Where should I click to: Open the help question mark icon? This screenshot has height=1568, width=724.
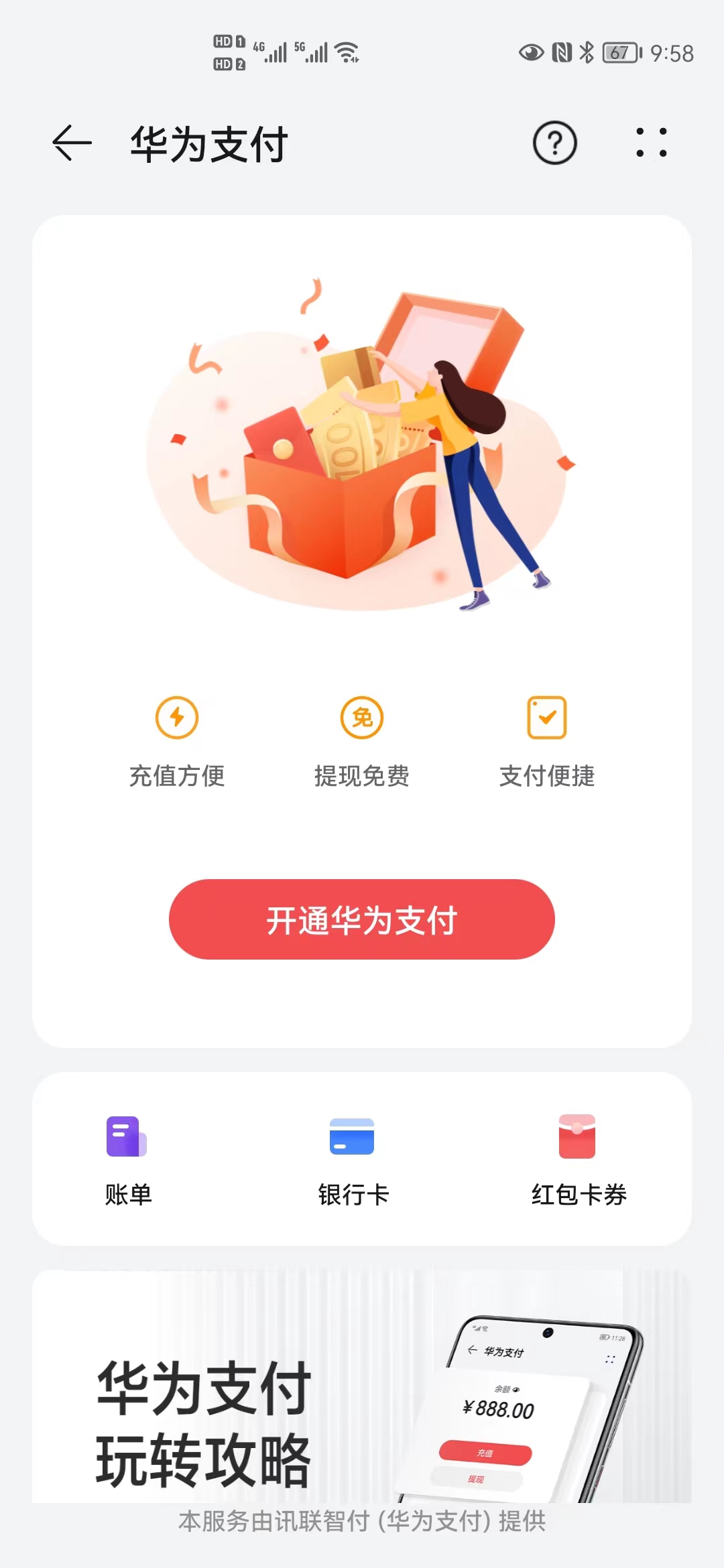(554, 143)
